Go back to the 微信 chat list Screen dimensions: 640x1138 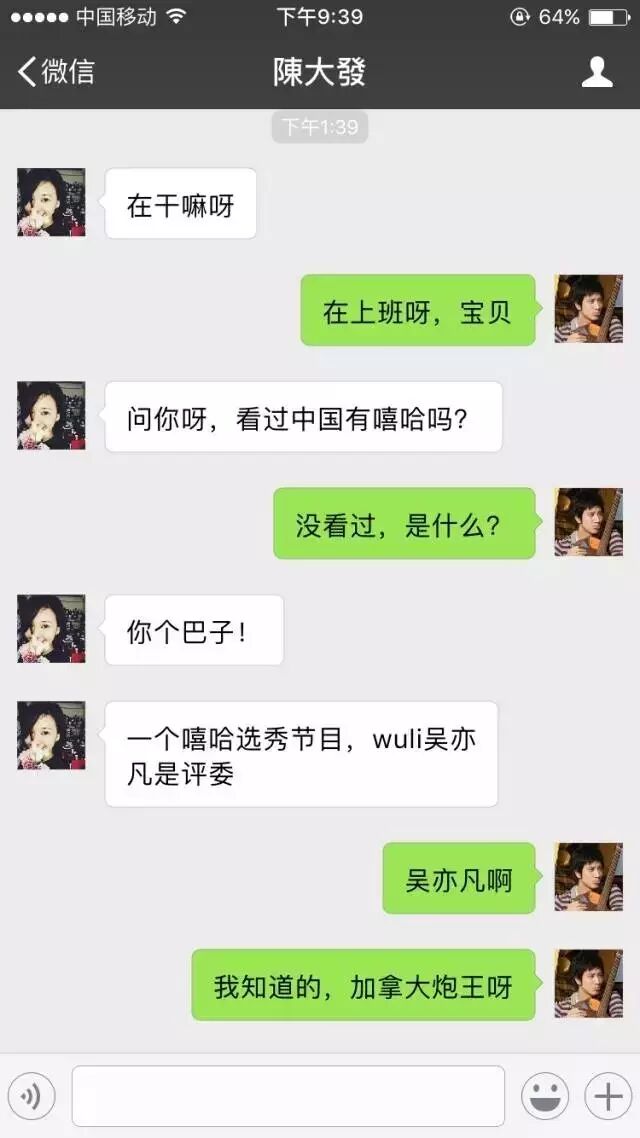point(56,72)
